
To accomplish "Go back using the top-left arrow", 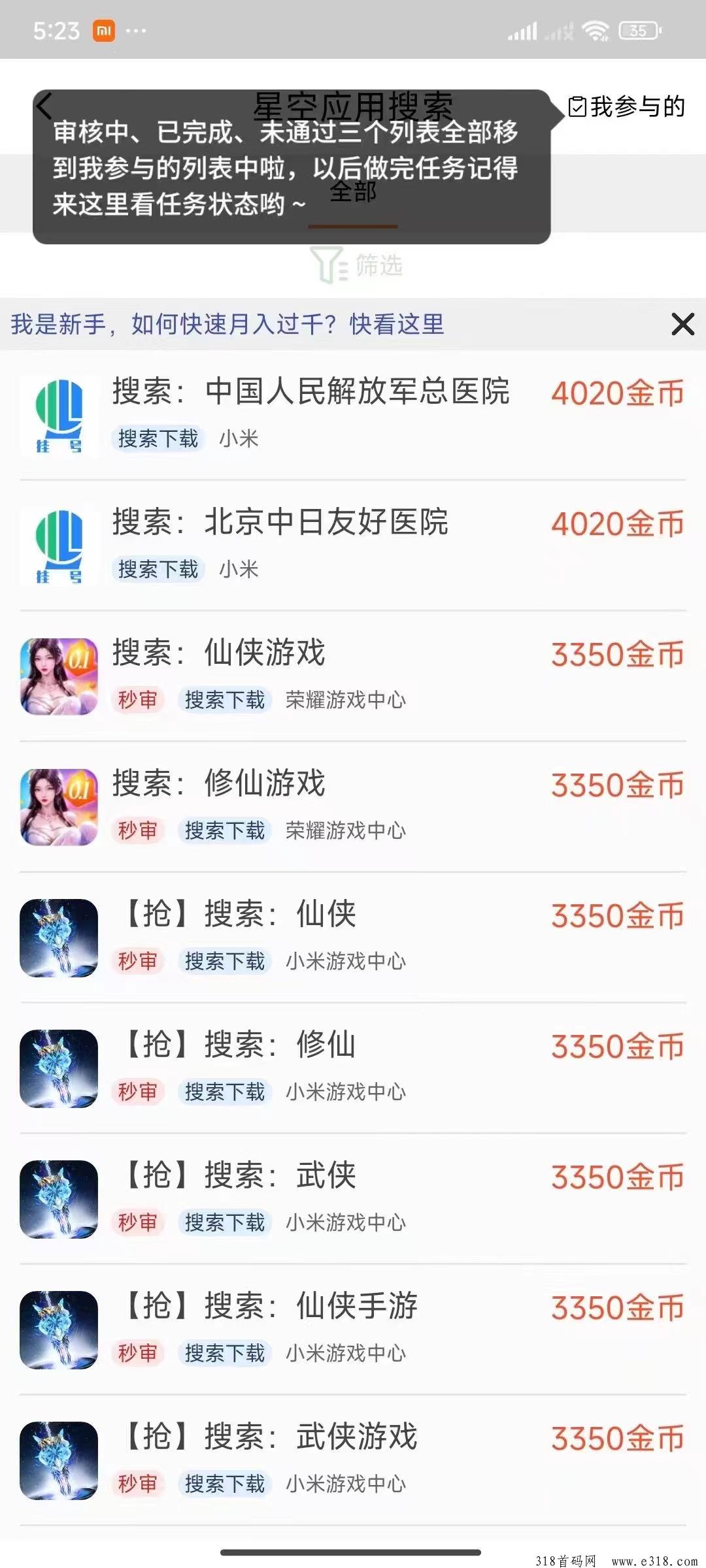I will point(44,106).
